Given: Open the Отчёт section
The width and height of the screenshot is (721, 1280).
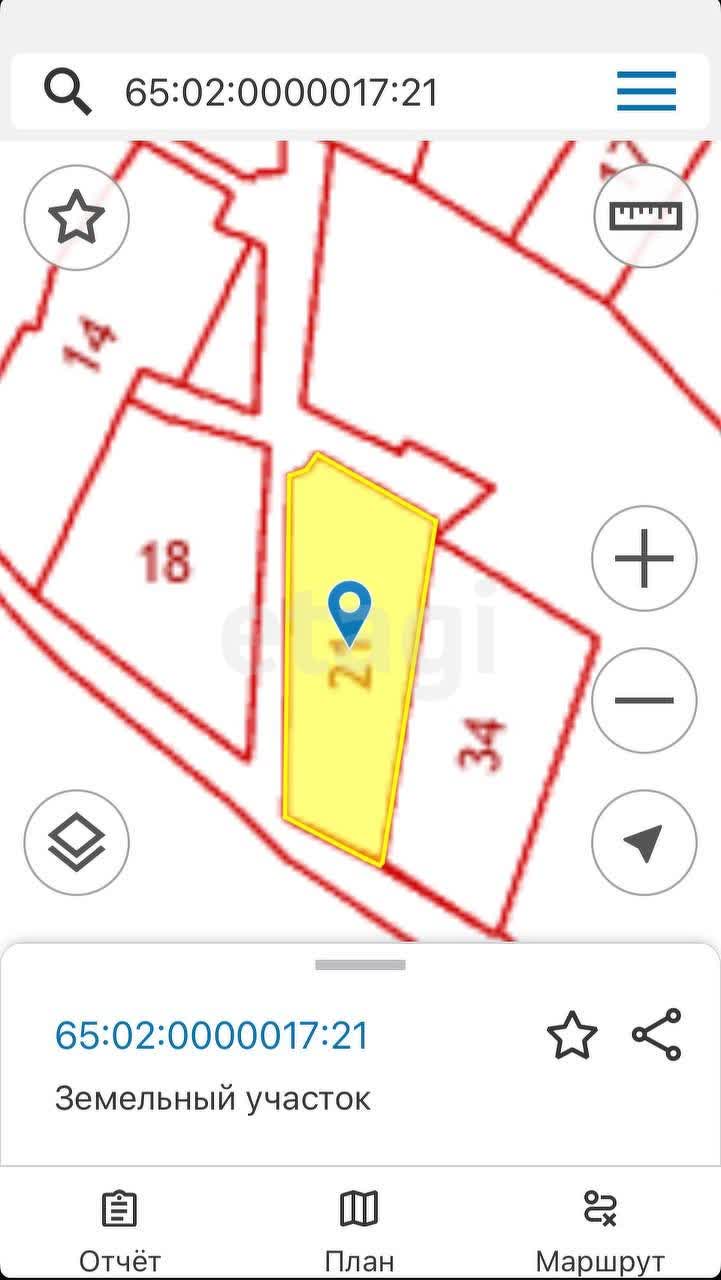Looking at the screenshot, I should pyautogui.click(x=120, y=1228).
